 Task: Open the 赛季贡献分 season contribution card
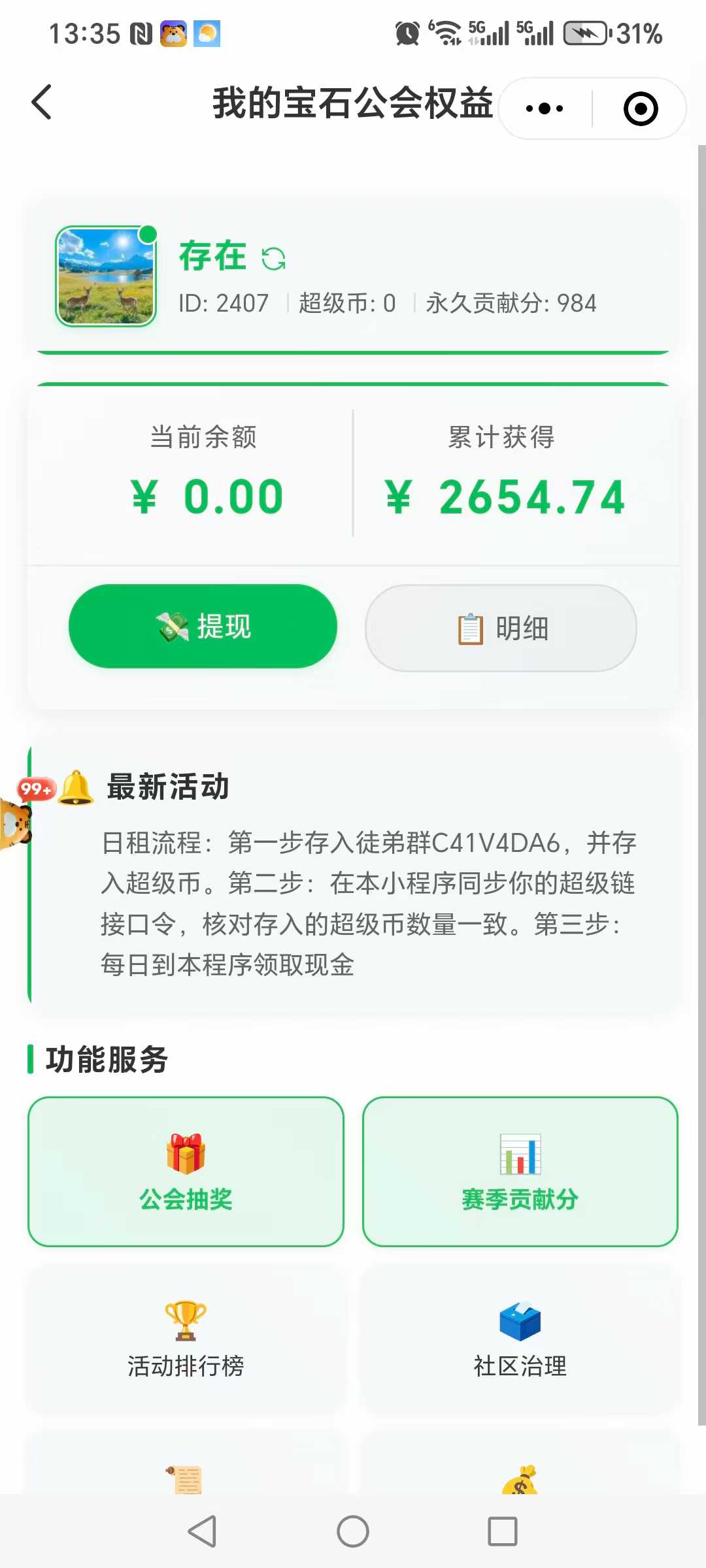click(x=520, y=1171)
